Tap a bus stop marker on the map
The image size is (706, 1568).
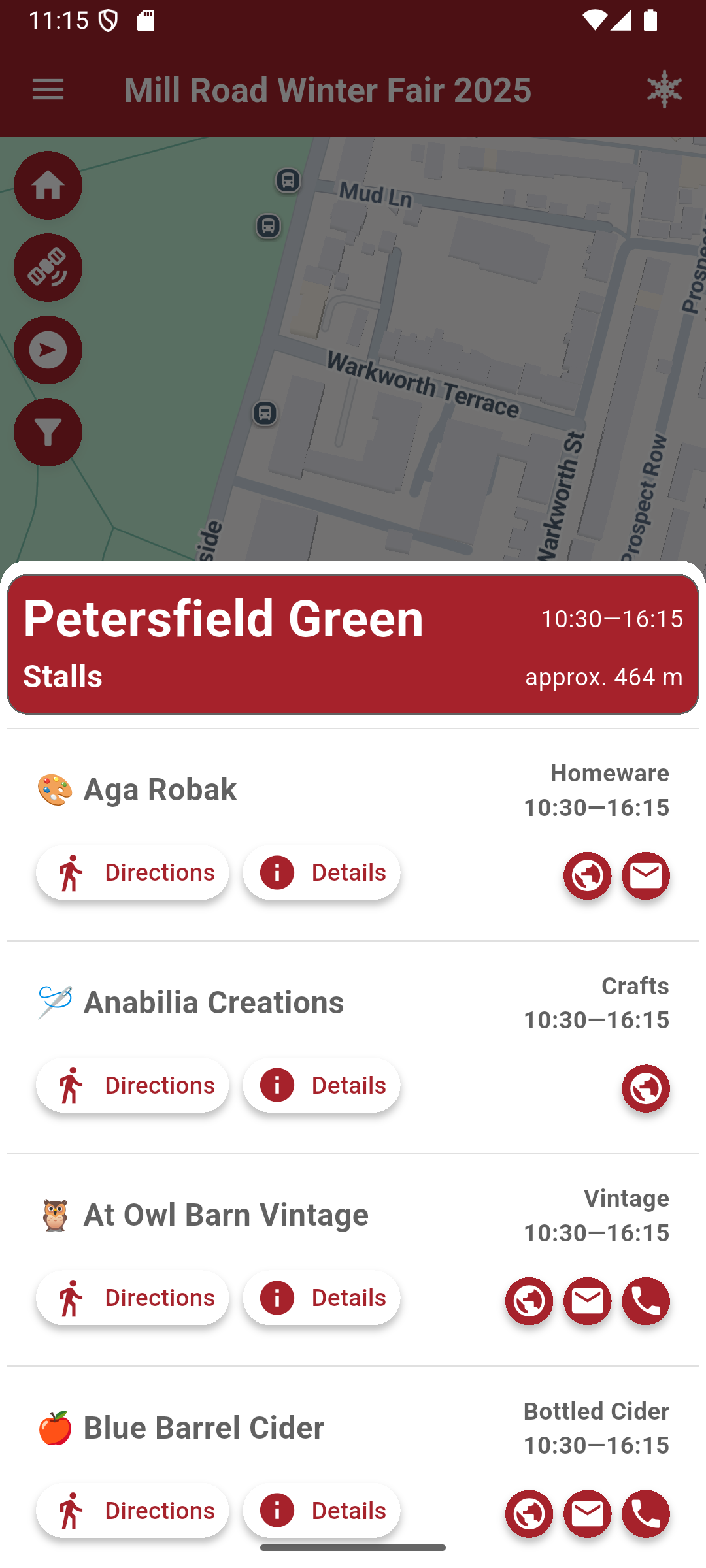tap(288, 182)
